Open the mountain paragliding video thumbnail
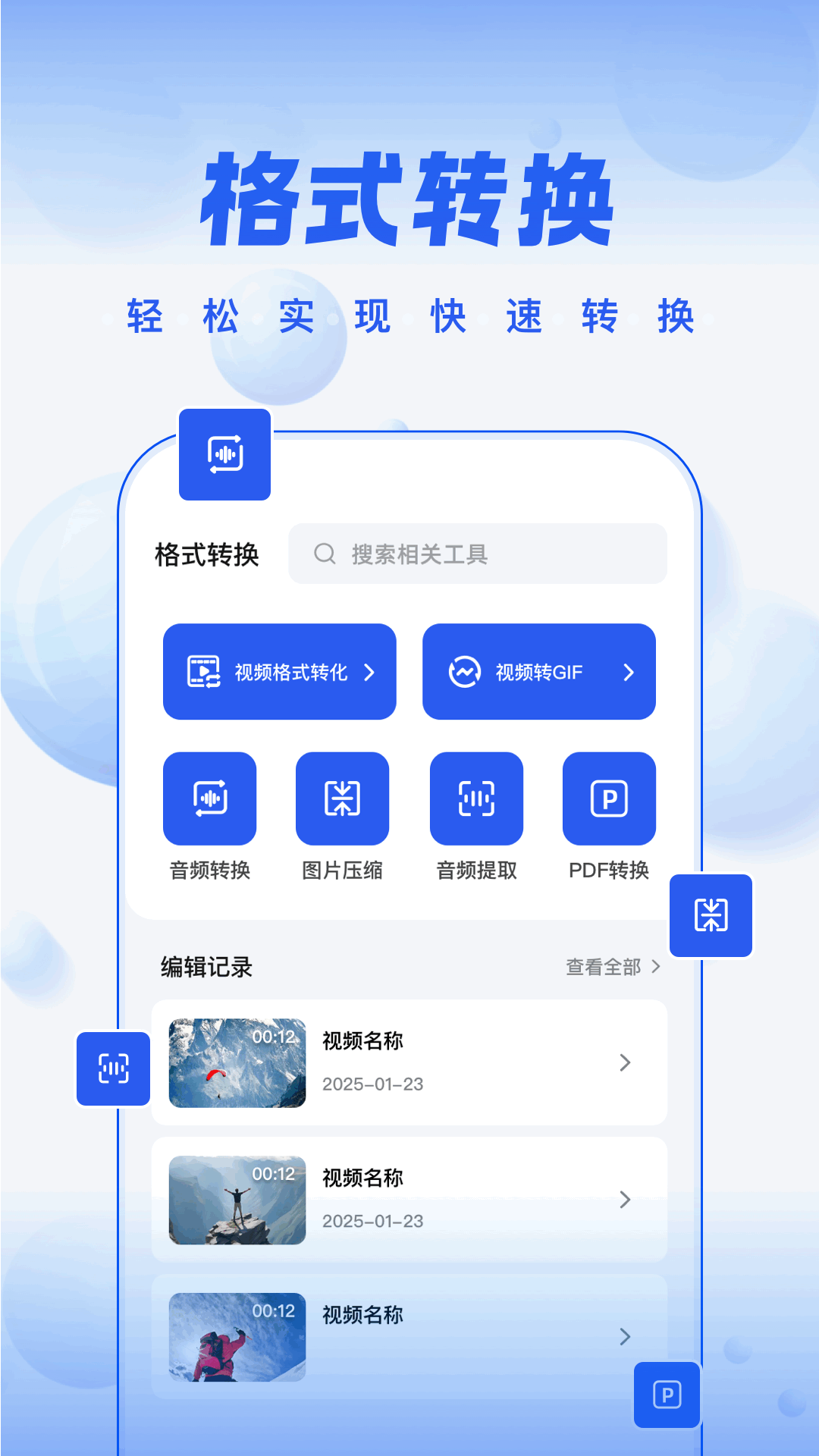Screen dimensions: 819x1456 [236, 1063]
